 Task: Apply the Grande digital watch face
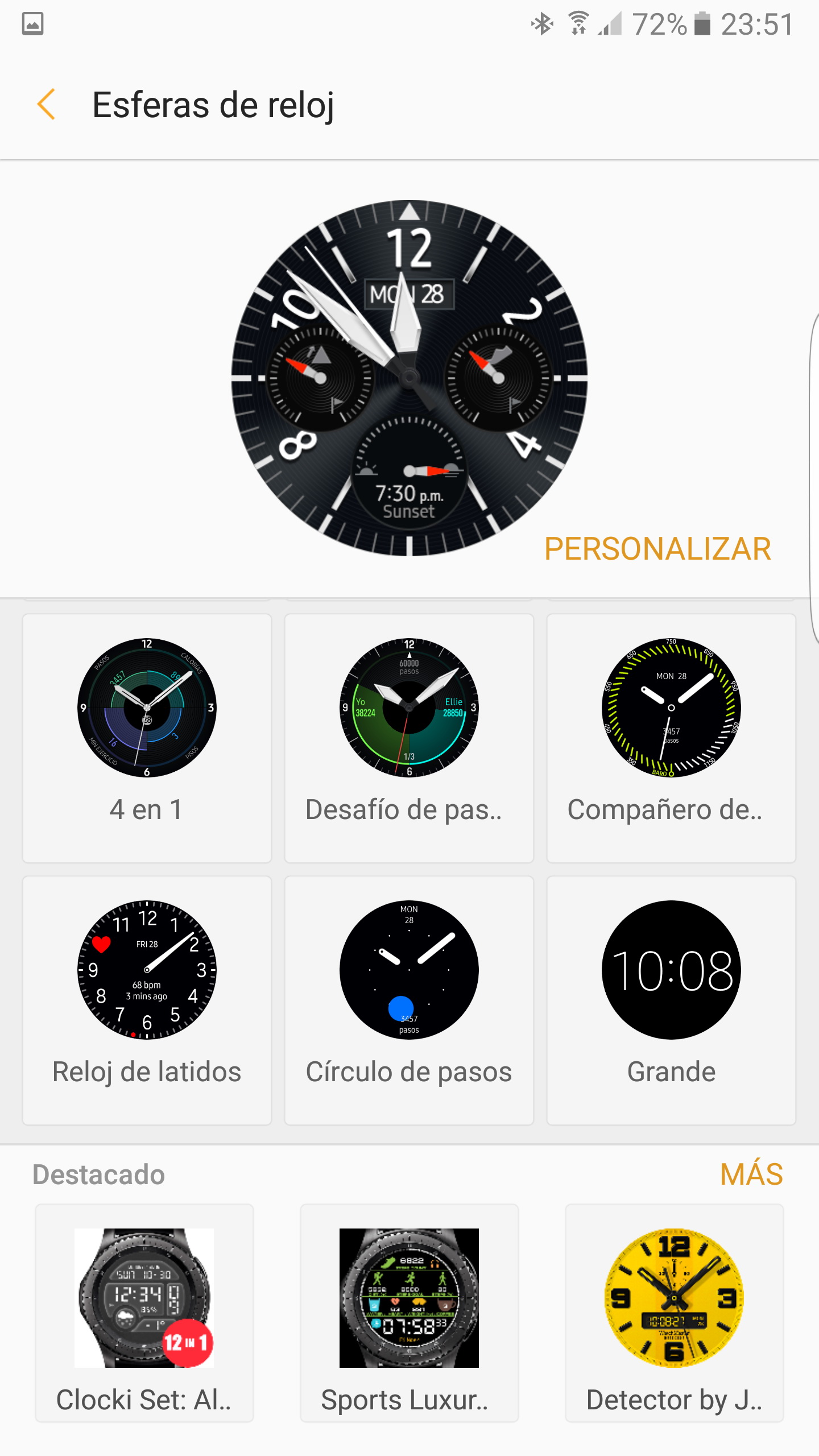671,1000
